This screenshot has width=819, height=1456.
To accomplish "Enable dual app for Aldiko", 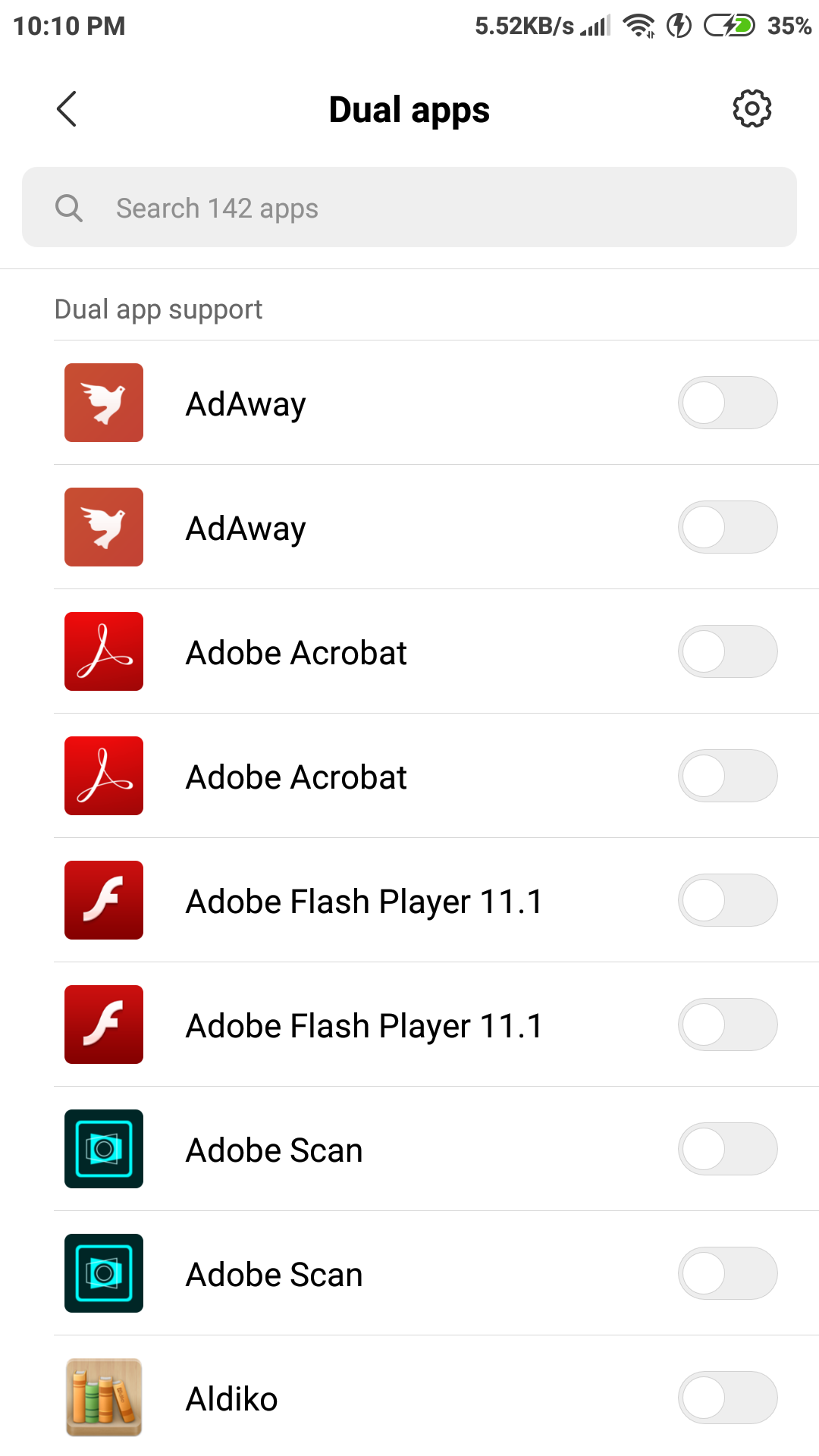I will point(727,1398).
